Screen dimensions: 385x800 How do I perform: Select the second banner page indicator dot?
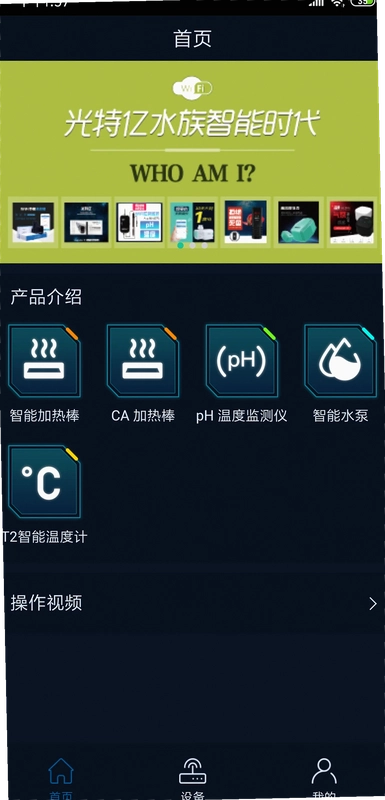[192, 245]
